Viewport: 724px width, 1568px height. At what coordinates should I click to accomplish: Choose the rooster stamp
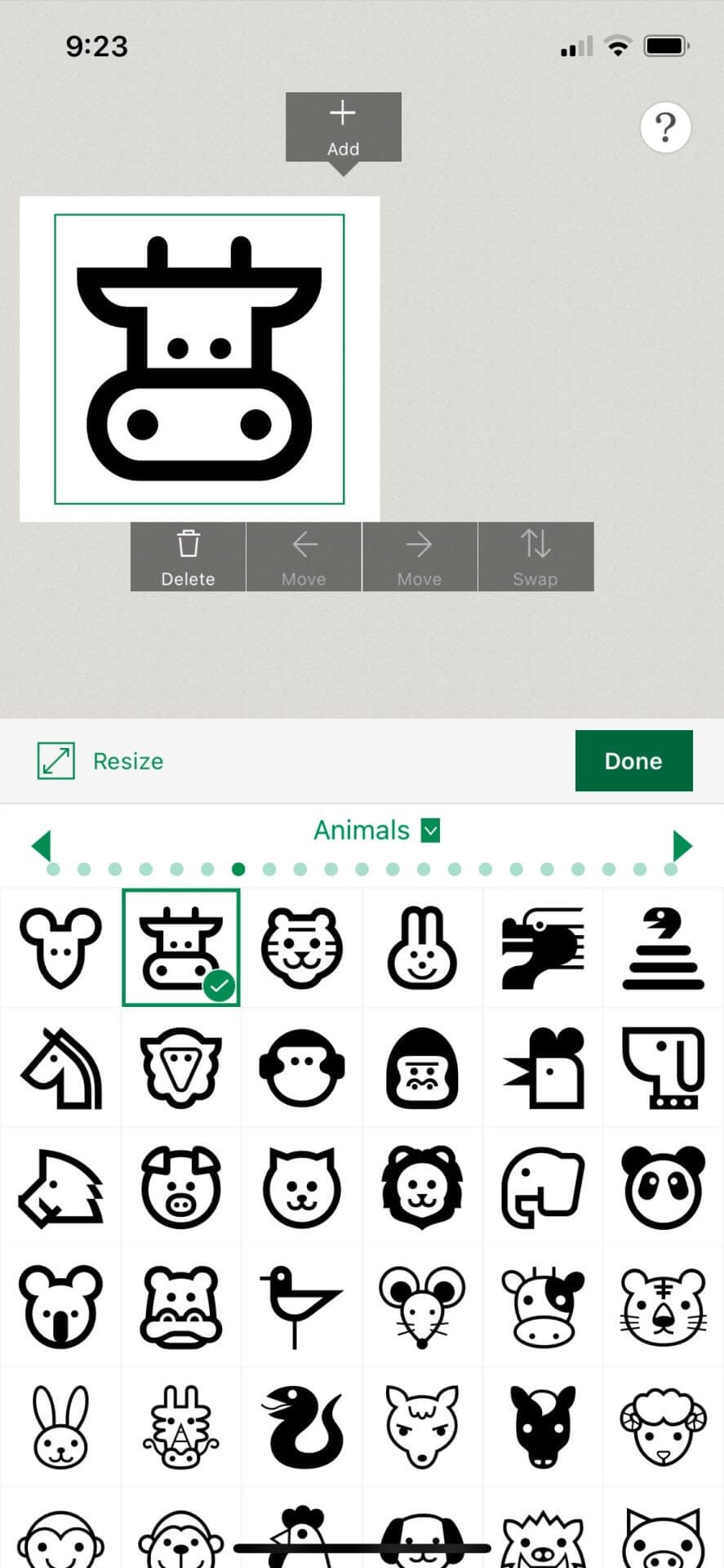click(x=543, y=1067)
